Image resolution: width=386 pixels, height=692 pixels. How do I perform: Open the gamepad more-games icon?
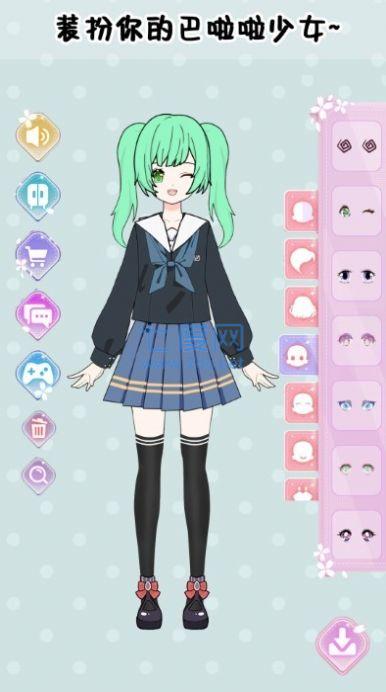38,375
